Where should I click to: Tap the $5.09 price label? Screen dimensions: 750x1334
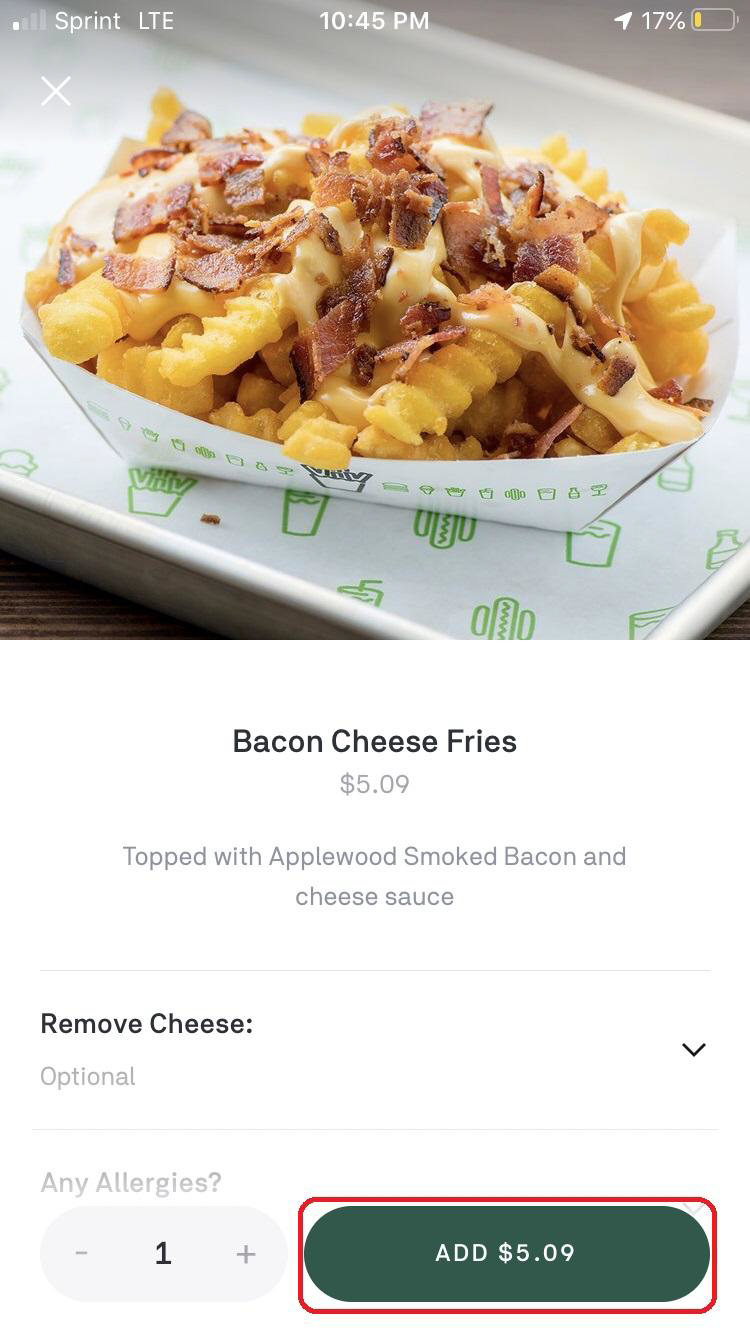coord(375,784)
